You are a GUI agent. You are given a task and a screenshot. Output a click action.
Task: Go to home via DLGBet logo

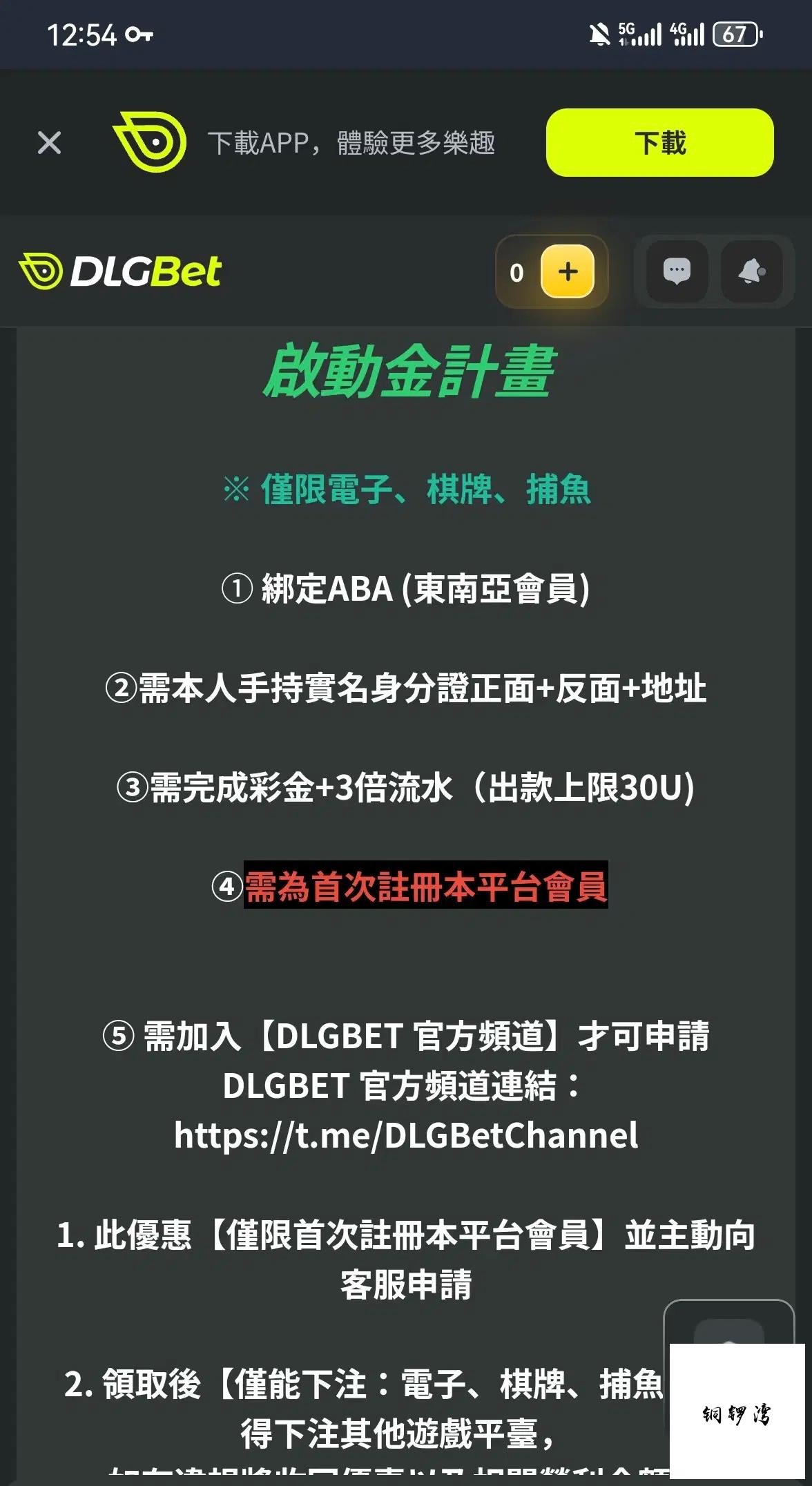click(x=119, y=271)
